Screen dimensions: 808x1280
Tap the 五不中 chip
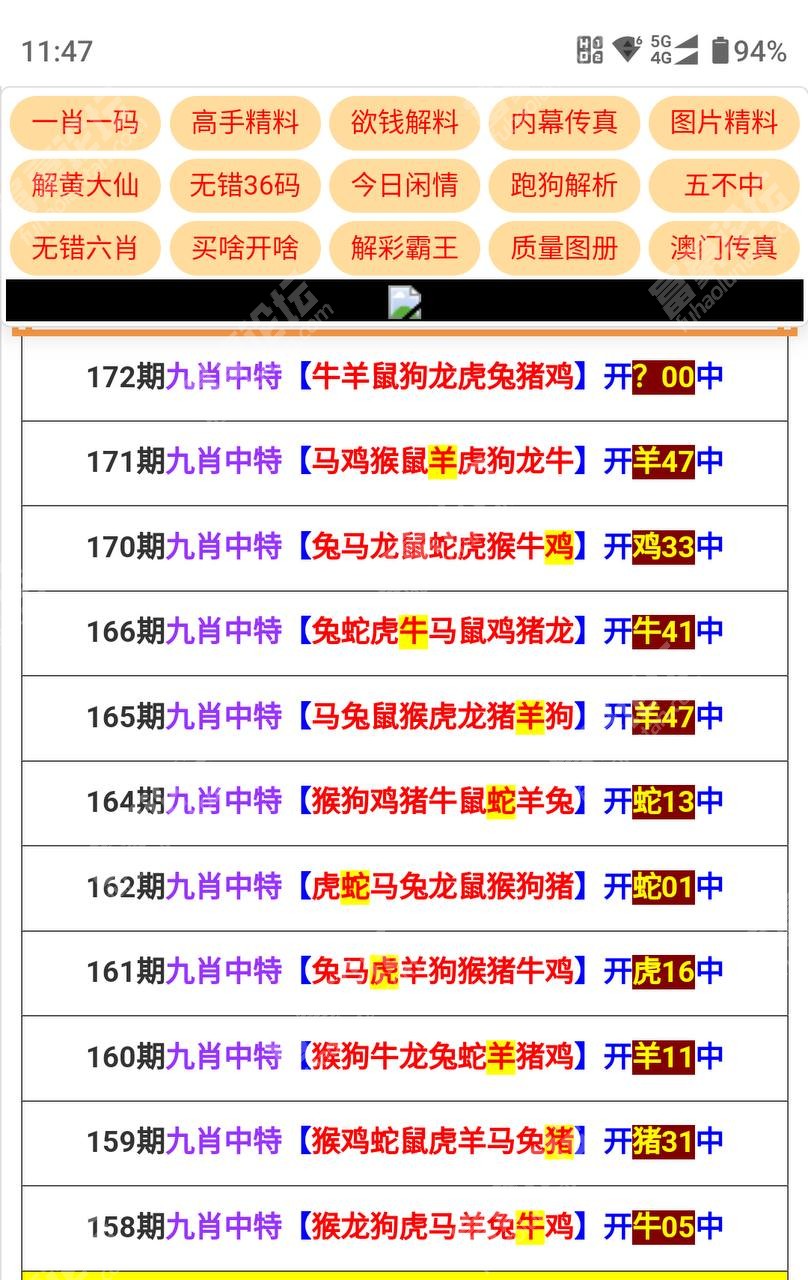click(724, 185)
